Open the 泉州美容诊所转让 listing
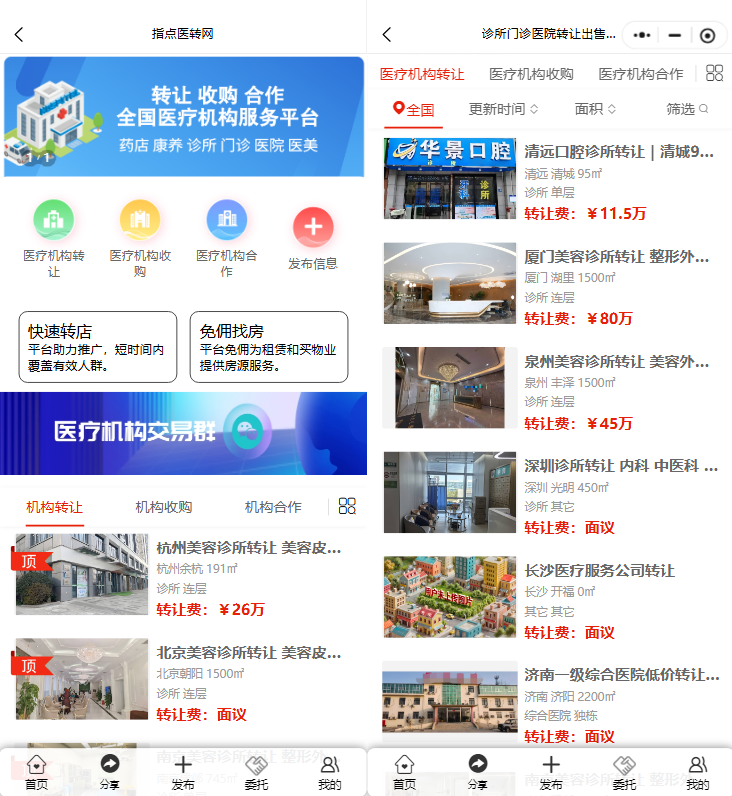The width and height of the screenshot is (732, 796). coord(619,362)
